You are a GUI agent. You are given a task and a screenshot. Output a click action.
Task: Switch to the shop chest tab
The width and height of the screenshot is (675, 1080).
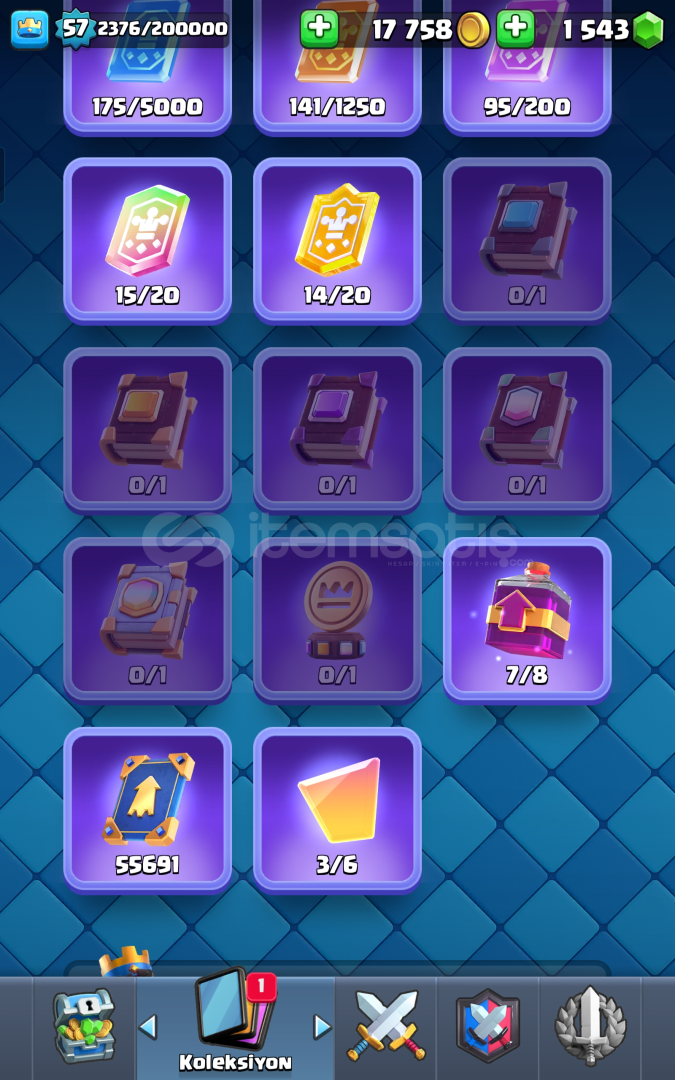click(84, 1027)
